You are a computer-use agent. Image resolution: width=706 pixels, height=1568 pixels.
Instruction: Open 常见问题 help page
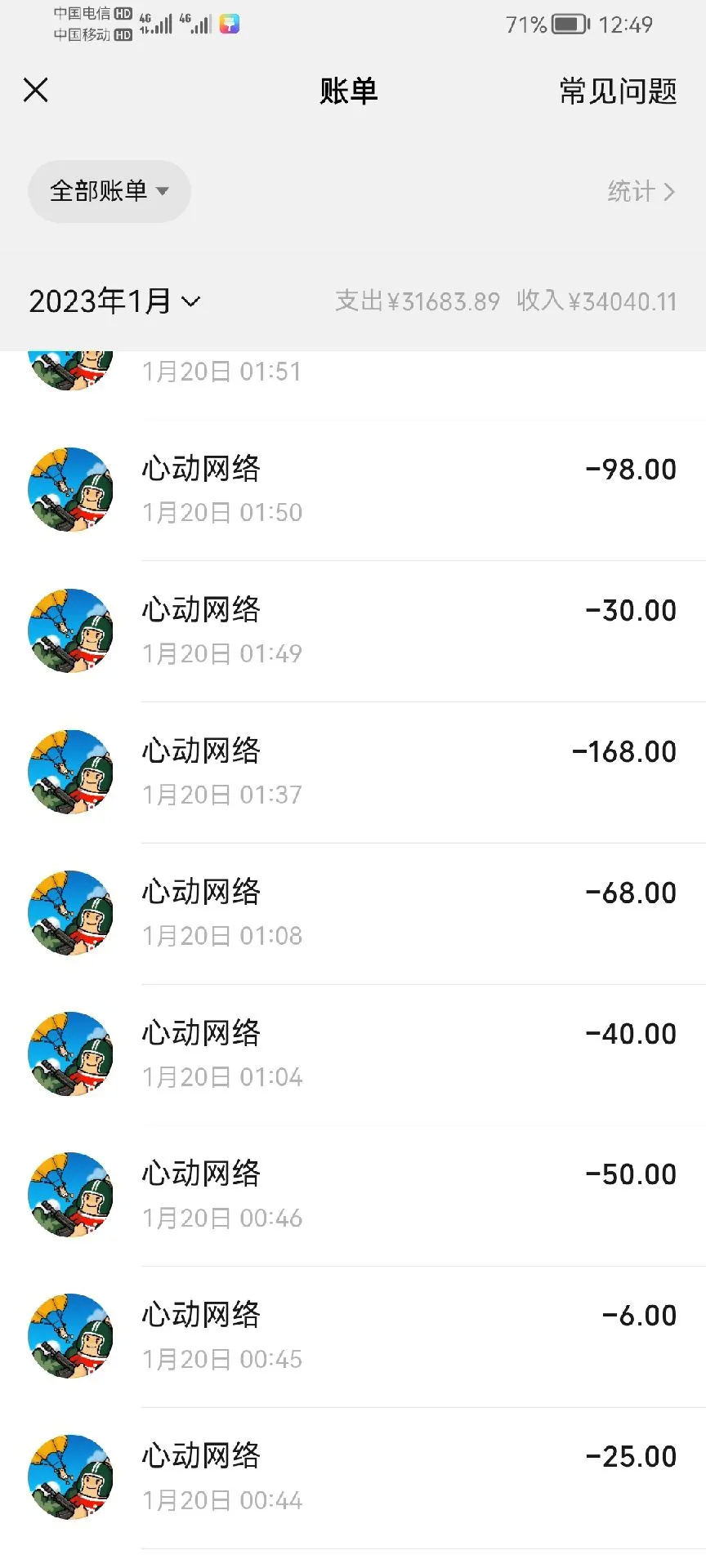tap(618, 91)
